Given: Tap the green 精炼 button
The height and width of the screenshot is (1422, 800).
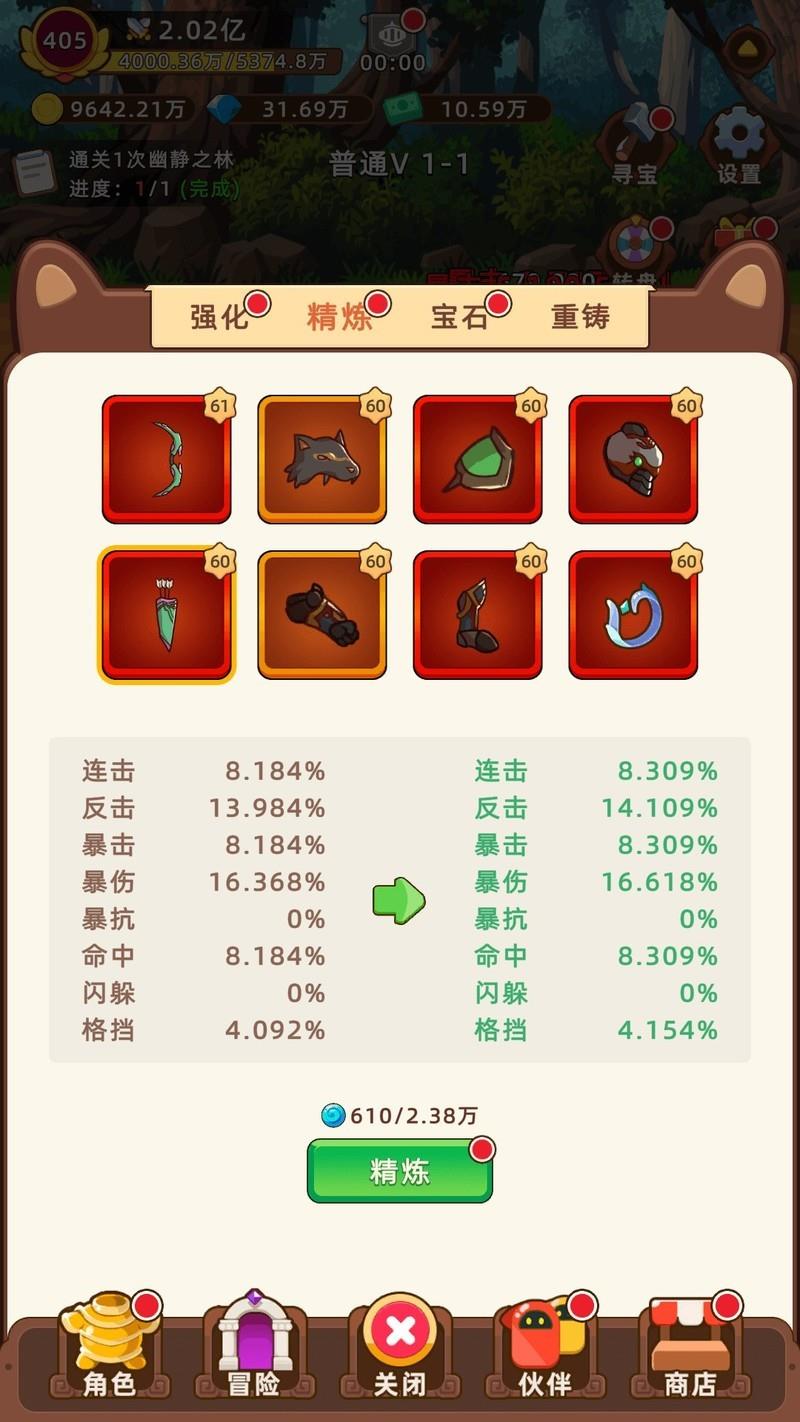Looking at the screenshot, I should pos(399,1171).
